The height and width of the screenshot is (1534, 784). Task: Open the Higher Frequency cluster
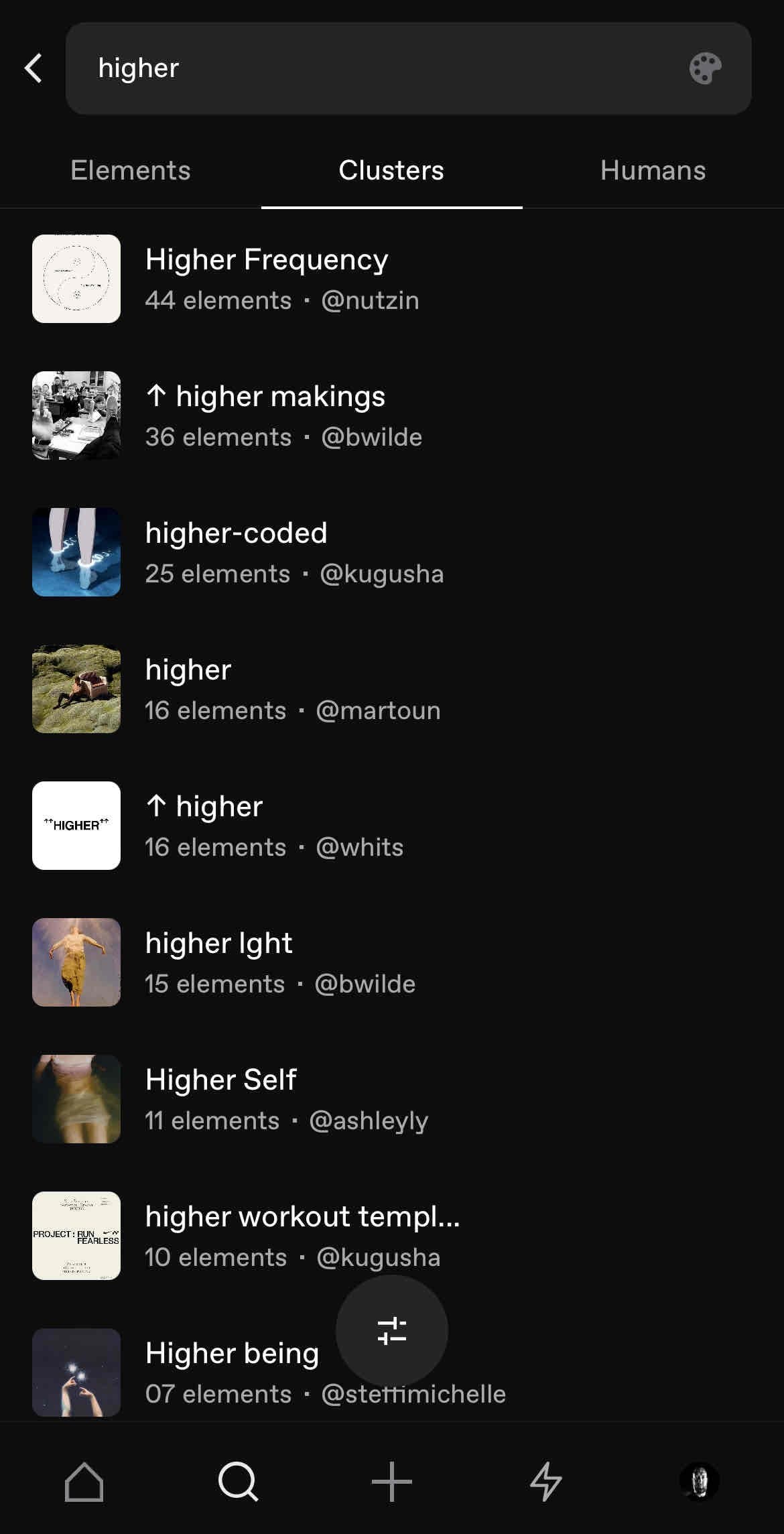tap(267, 259)
